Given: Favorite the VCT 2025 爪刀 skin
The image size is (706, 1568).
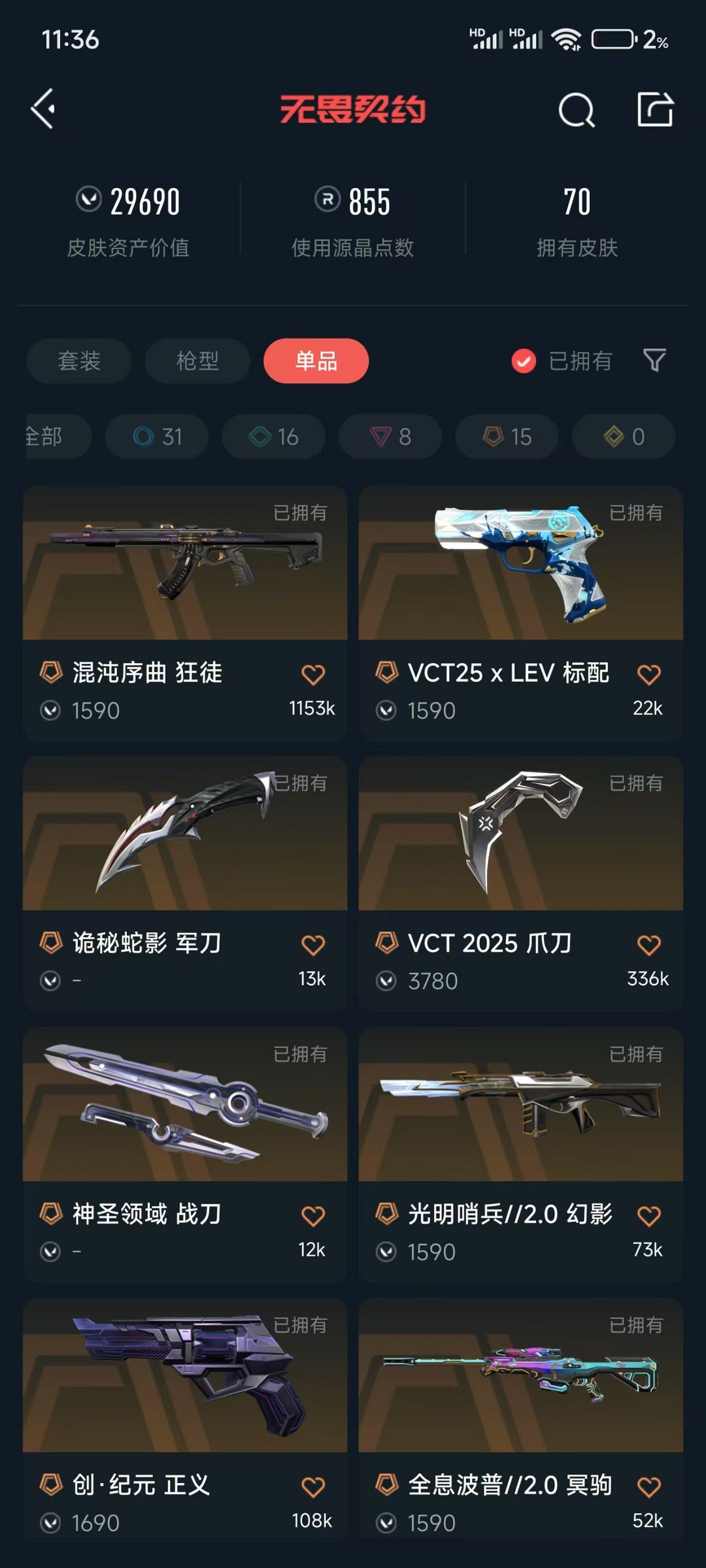Looking at the screenshot, I should [x=648, y=945].
